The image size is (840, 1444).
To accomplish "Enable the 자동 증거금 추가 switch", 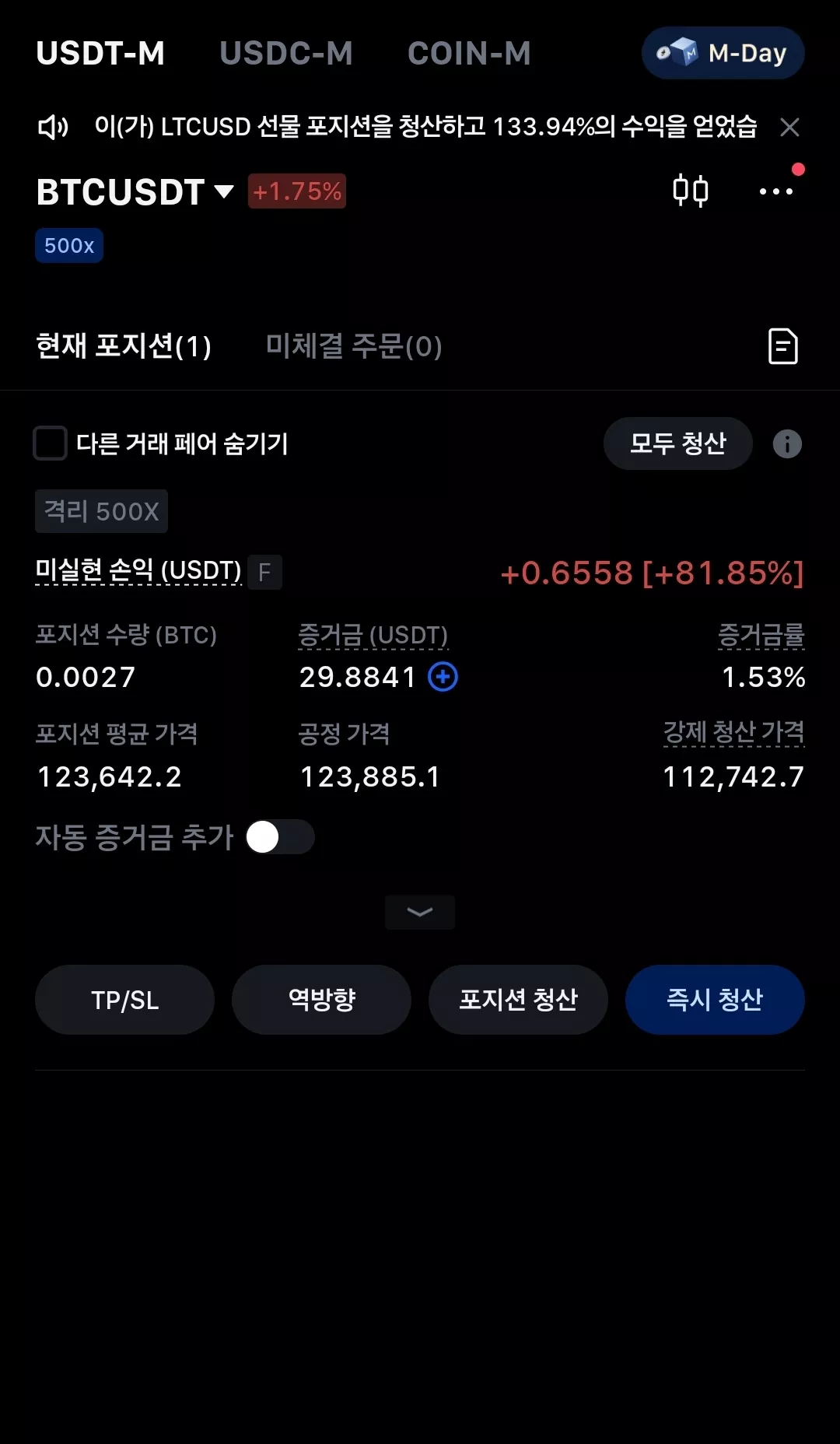I will pyautogui.click(x=280, y=837).
